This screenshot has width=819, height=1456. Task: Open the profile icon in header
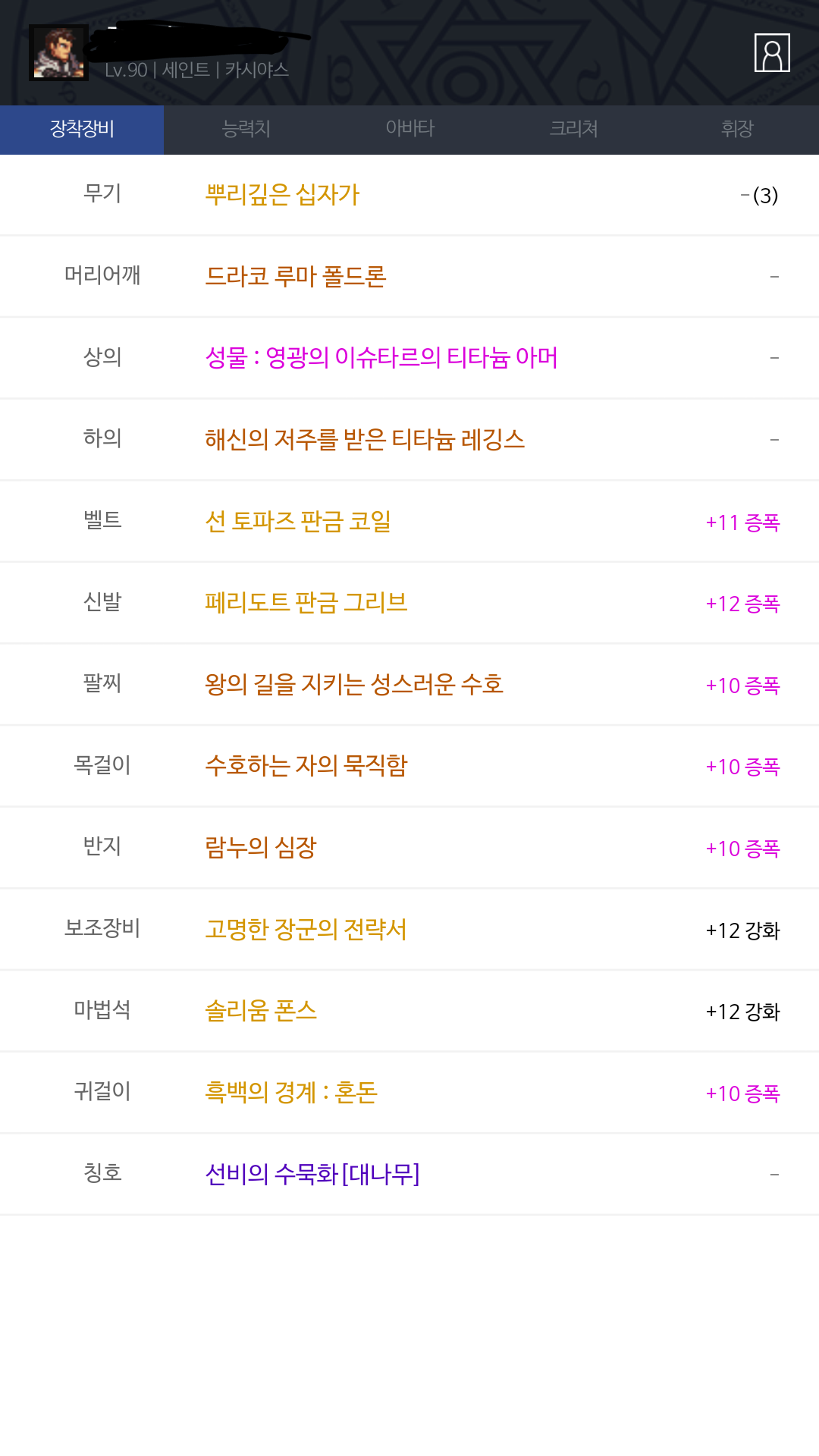772,53
